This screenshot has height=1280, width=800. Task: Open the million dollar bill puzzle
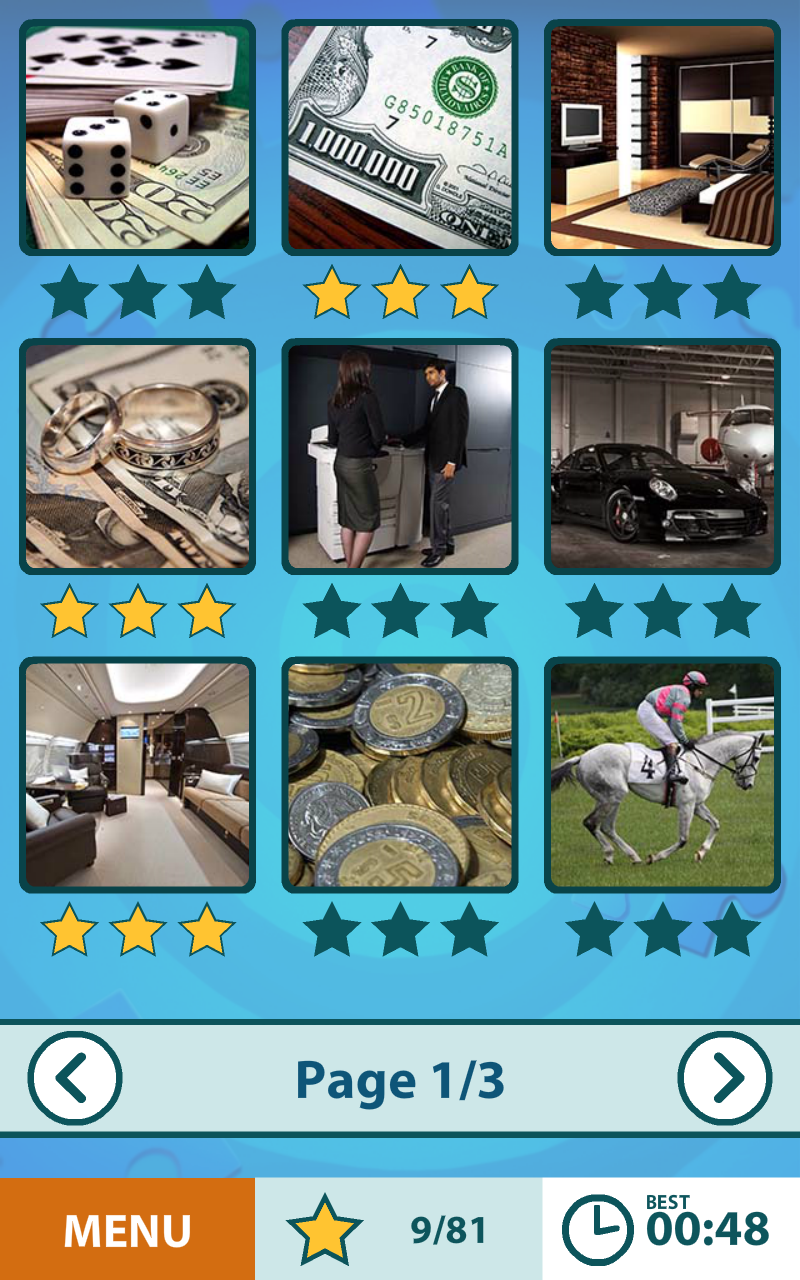point(398,135)
